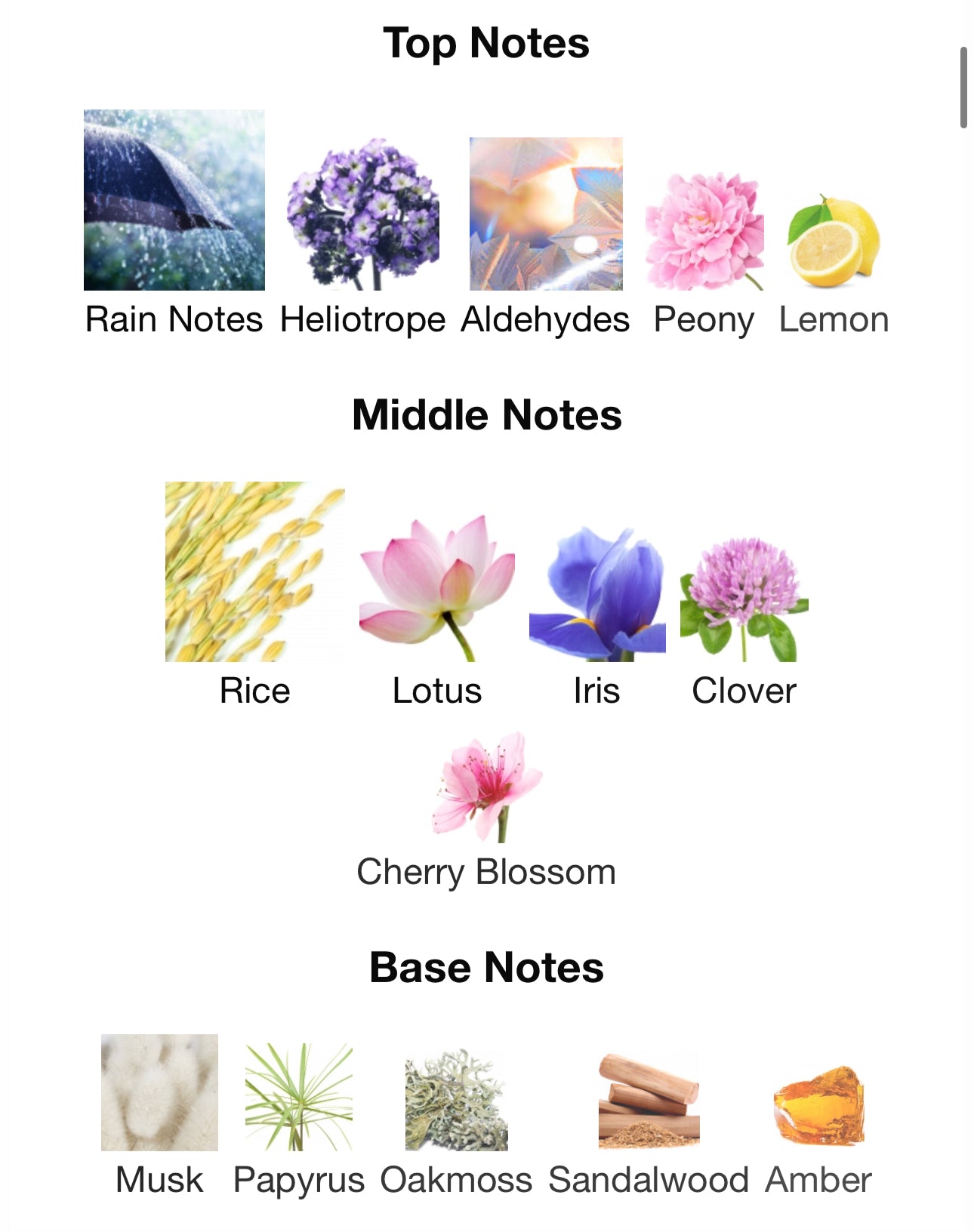View the Aldehydes note

click(546, 214)
